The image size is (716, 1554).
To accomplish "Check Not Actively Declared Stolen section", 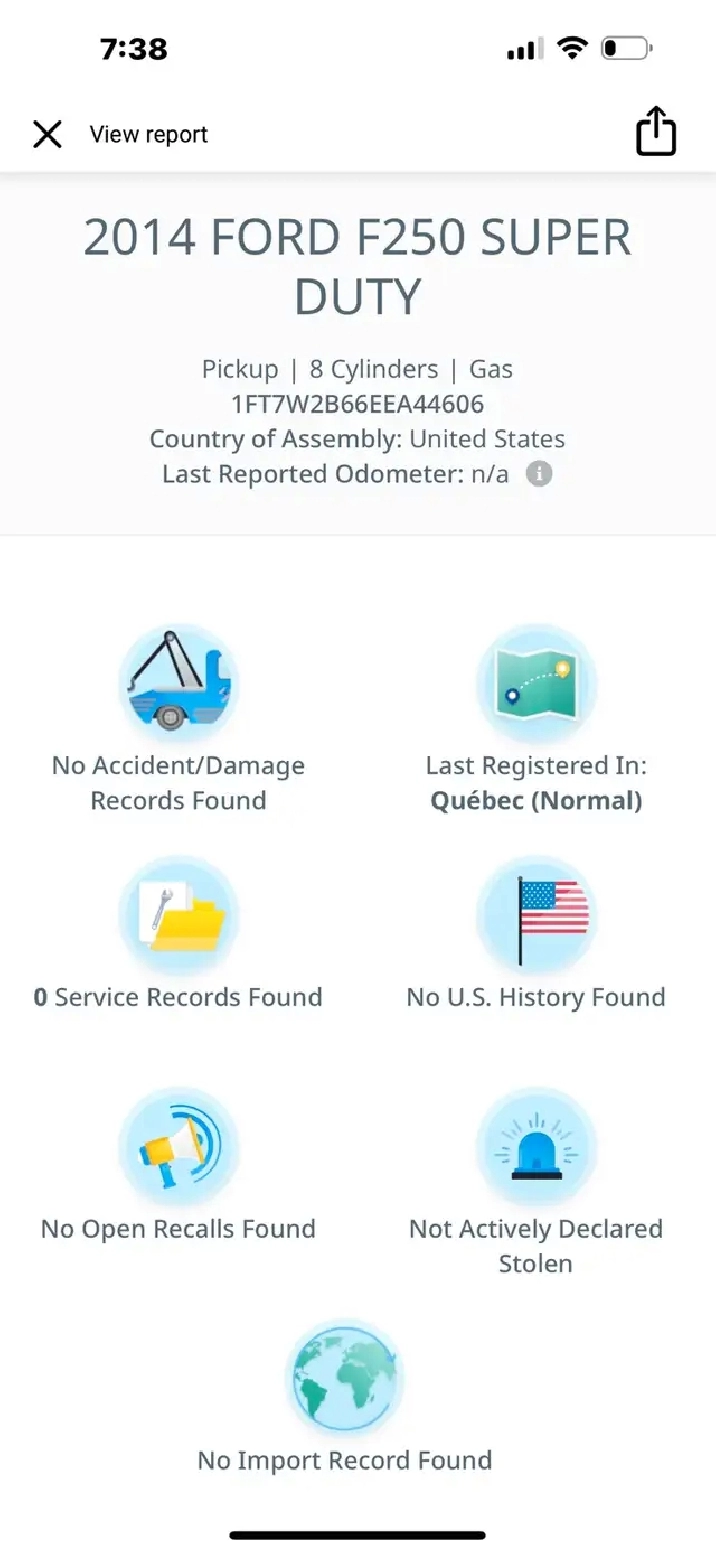I will point(536,1183).
